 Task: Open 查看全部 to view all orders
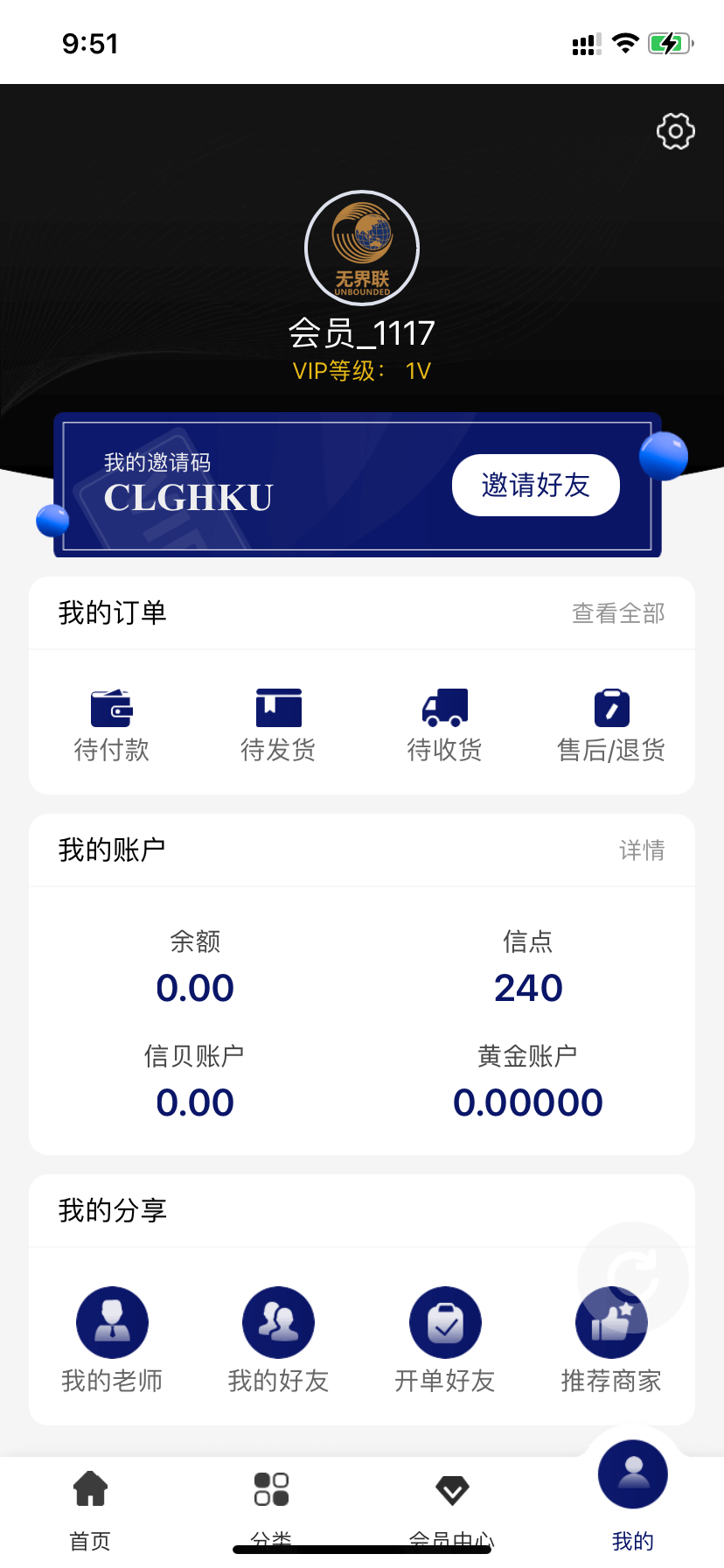[618, 613]
